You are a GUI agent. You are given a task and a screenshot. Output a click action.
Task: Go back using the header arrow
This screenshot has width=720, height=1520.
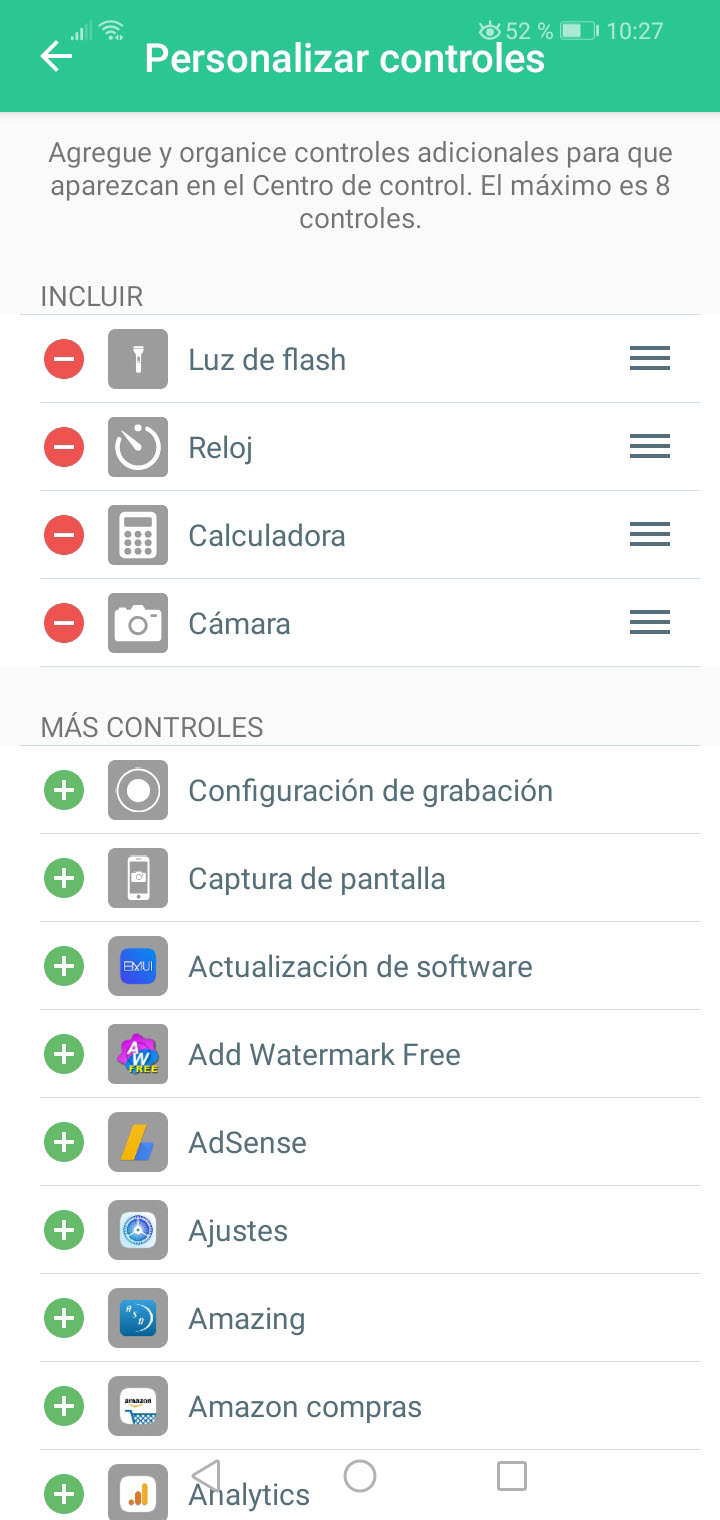[x=56, y=57]
